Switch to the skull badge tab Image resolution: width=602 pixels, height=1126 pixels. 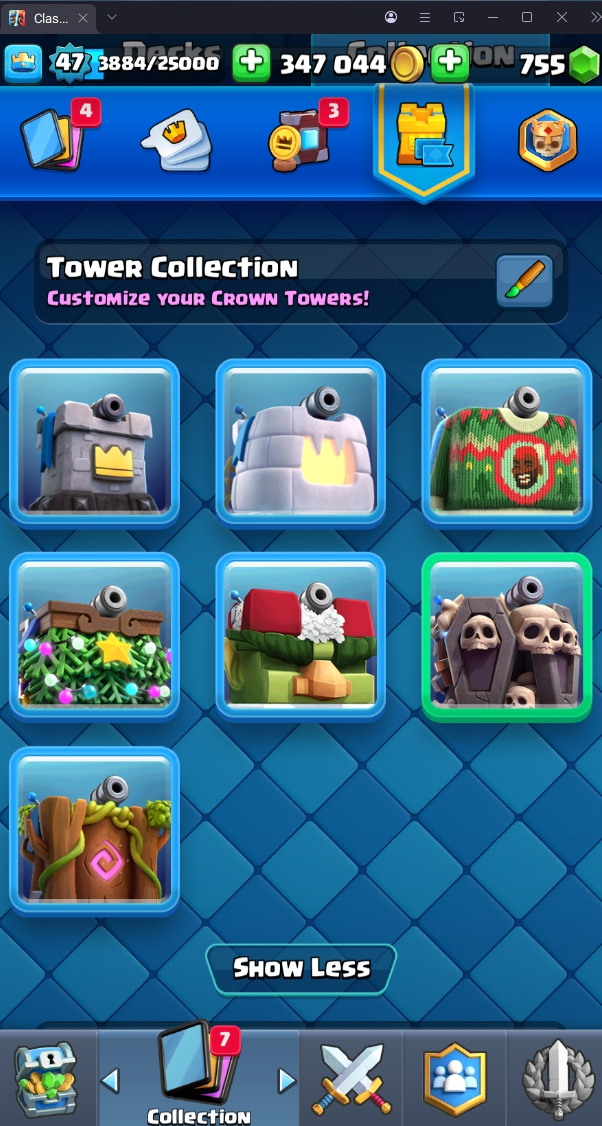click(x=547, y=141)
